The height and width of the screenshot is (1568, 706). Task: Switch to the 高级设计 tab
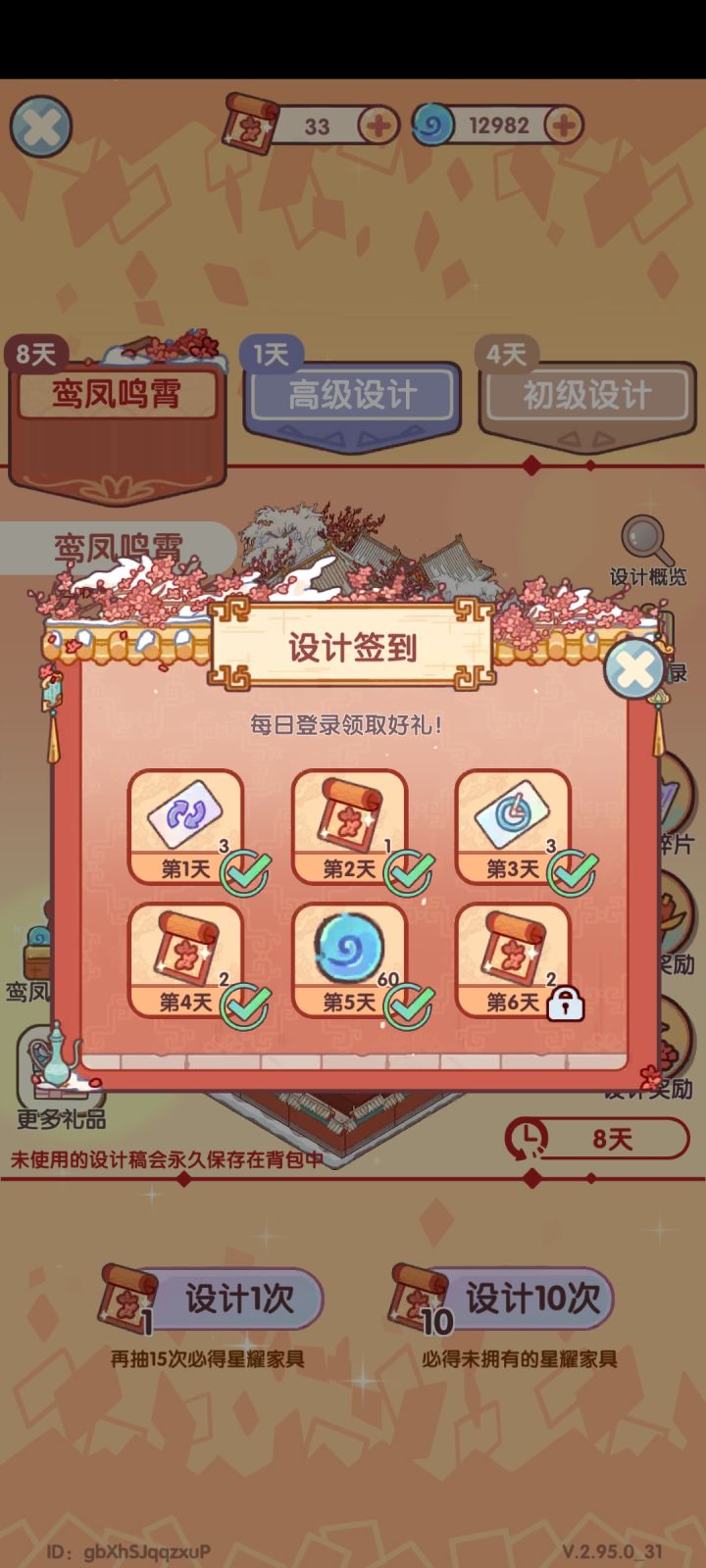[353, 392]
